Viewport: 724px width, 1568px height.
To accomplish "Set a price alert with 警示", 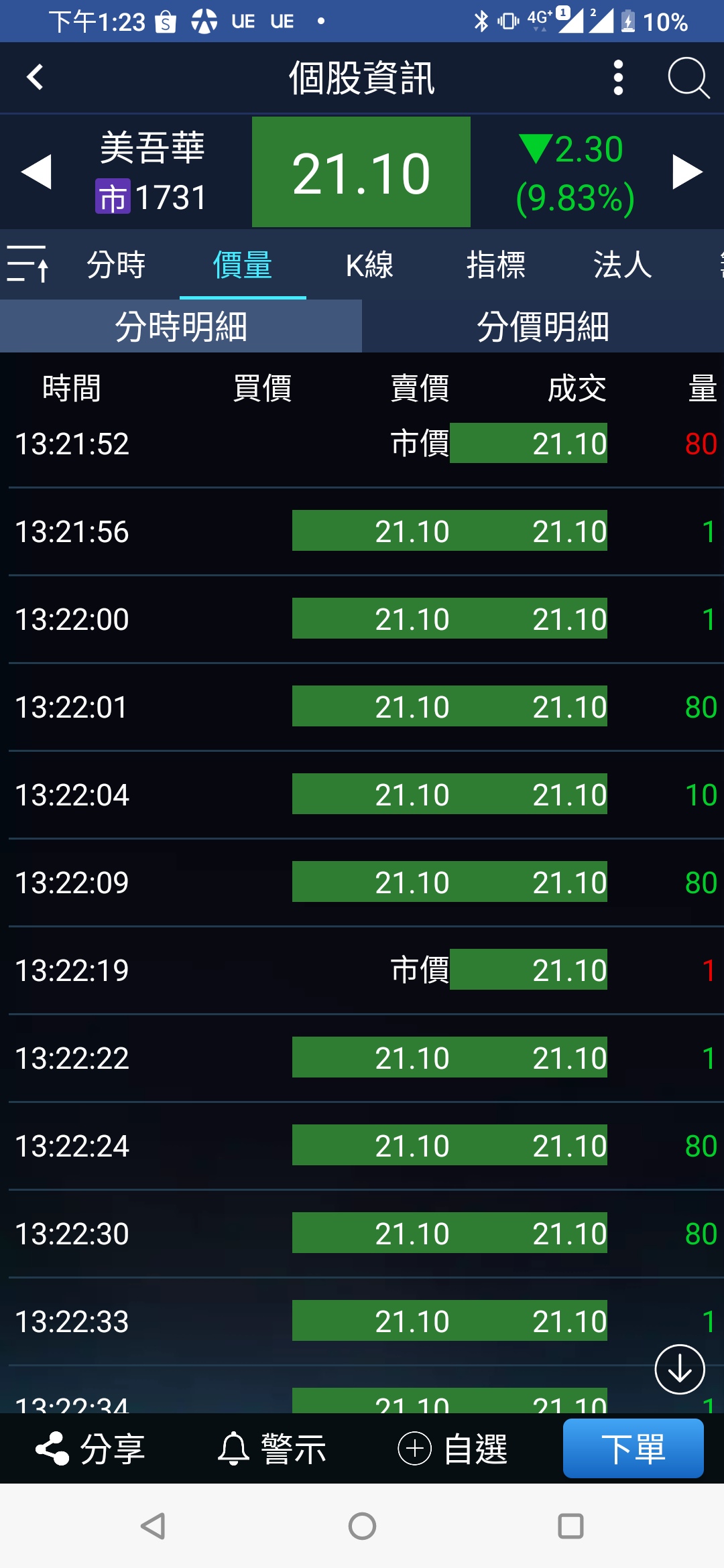I will click(272, 1449).
